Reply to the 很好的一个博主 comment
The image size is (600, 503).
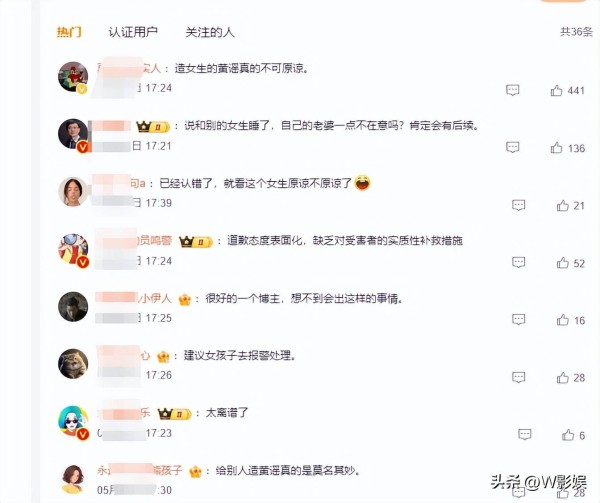(x=518, y=320)
